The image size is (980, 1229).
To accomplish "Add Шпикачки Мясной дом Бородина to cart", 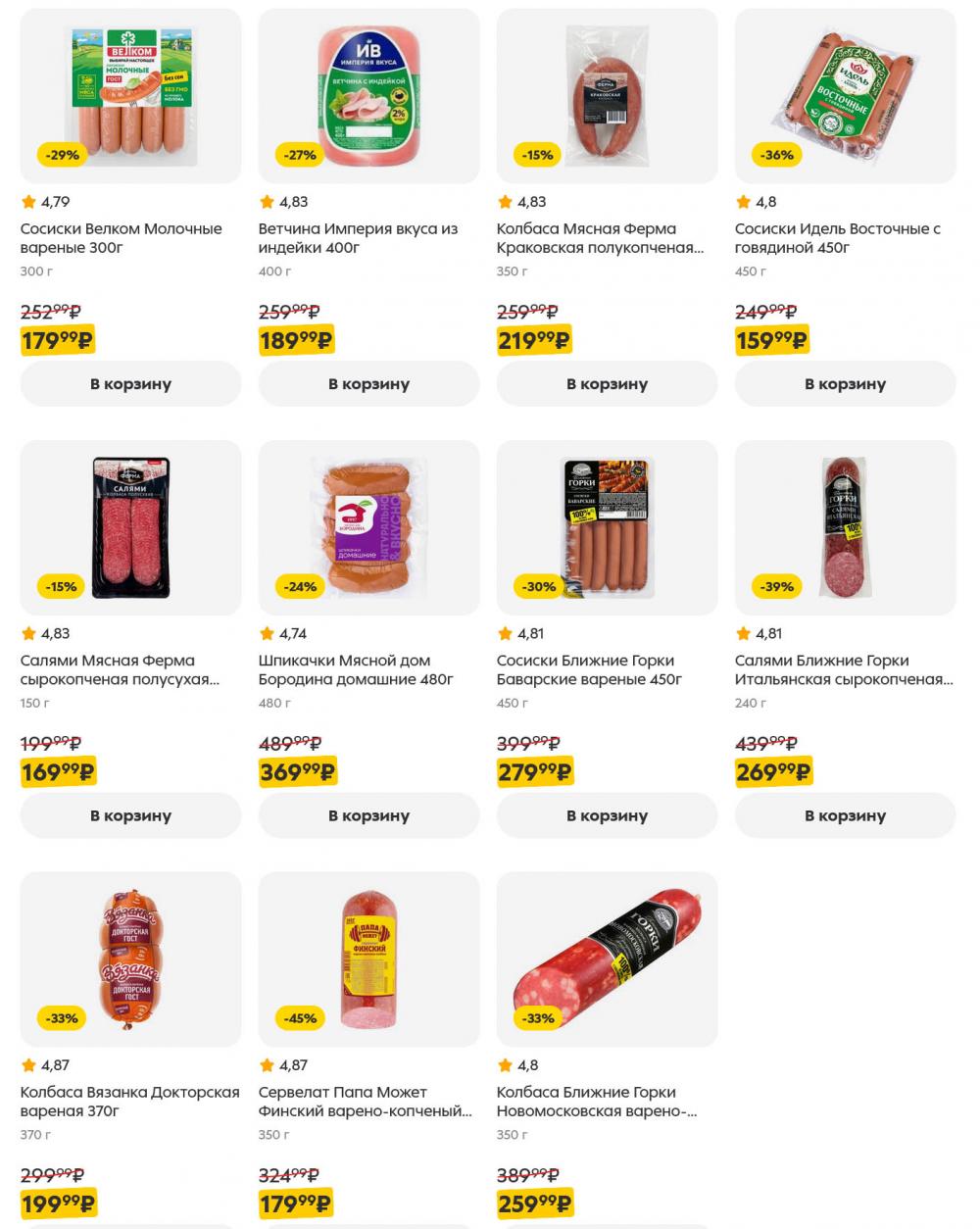I will pos(368,815).
